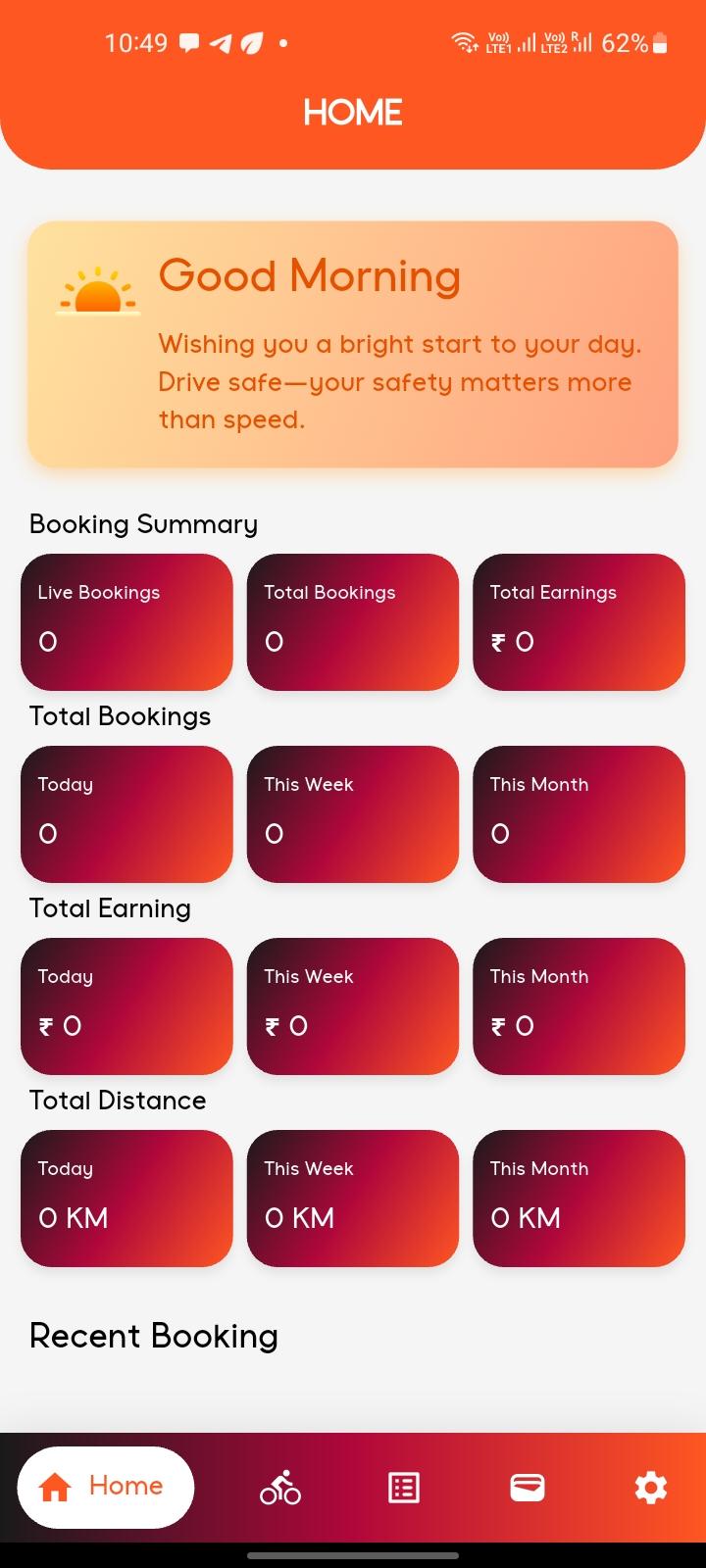
Task: Open the Settings gear in bottom navigation
Action: click(x=651, y=1487)
